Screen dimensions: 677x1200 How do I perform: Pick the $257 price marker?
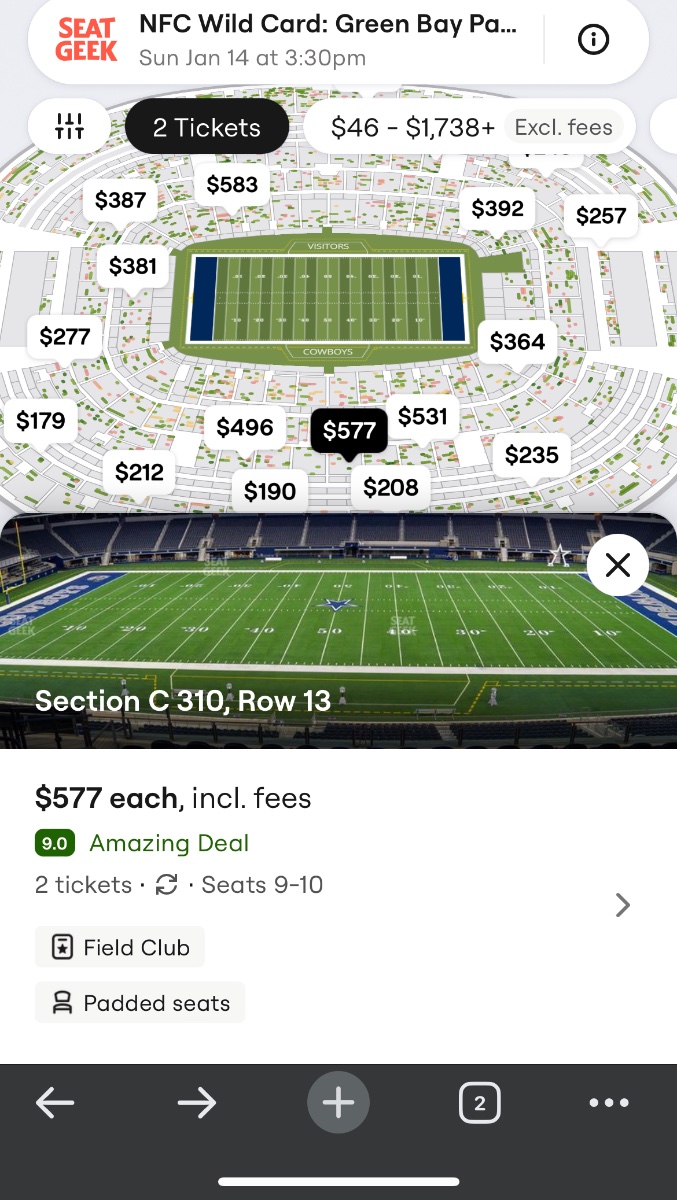point(601,216)
